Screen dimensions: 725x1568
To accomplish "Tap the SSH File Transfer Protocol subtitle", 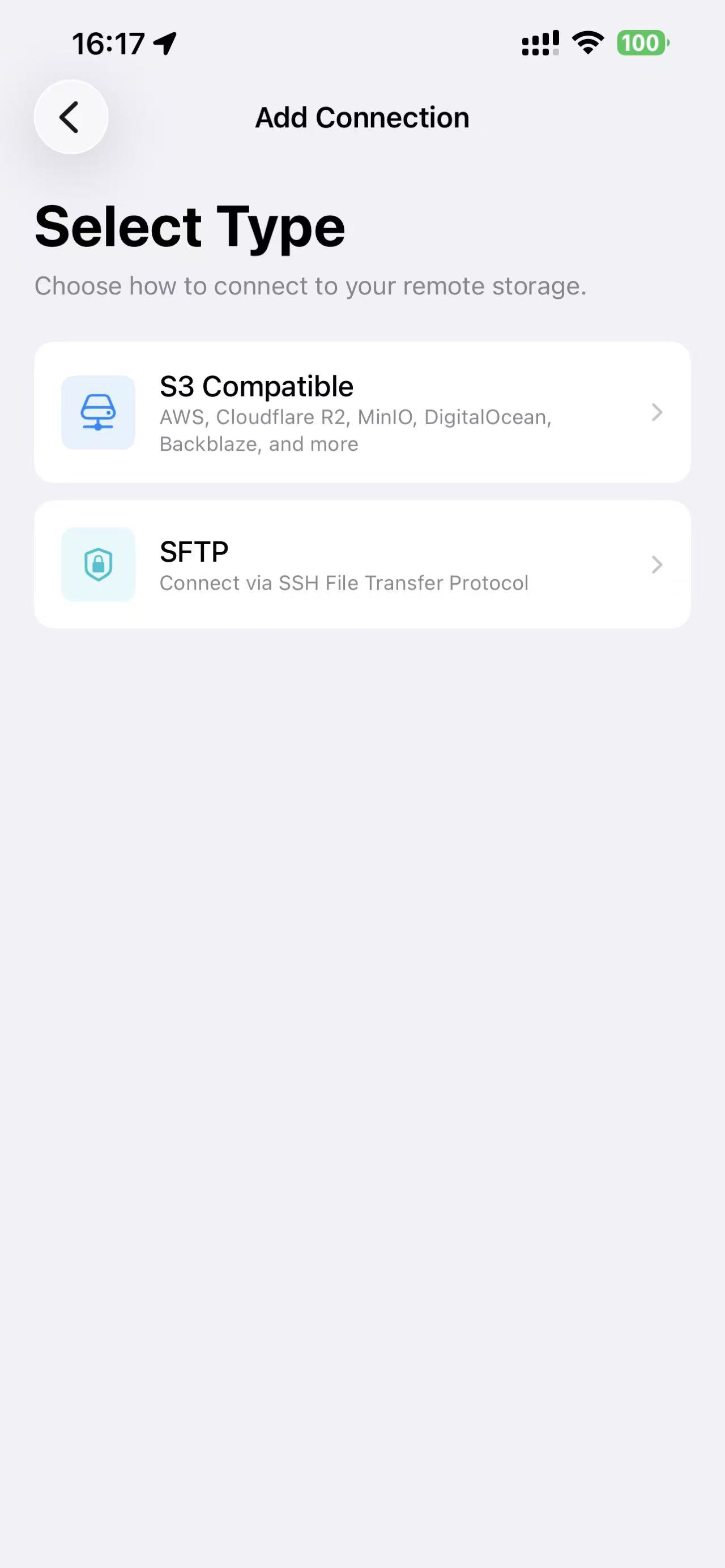I will pos(344,583).
